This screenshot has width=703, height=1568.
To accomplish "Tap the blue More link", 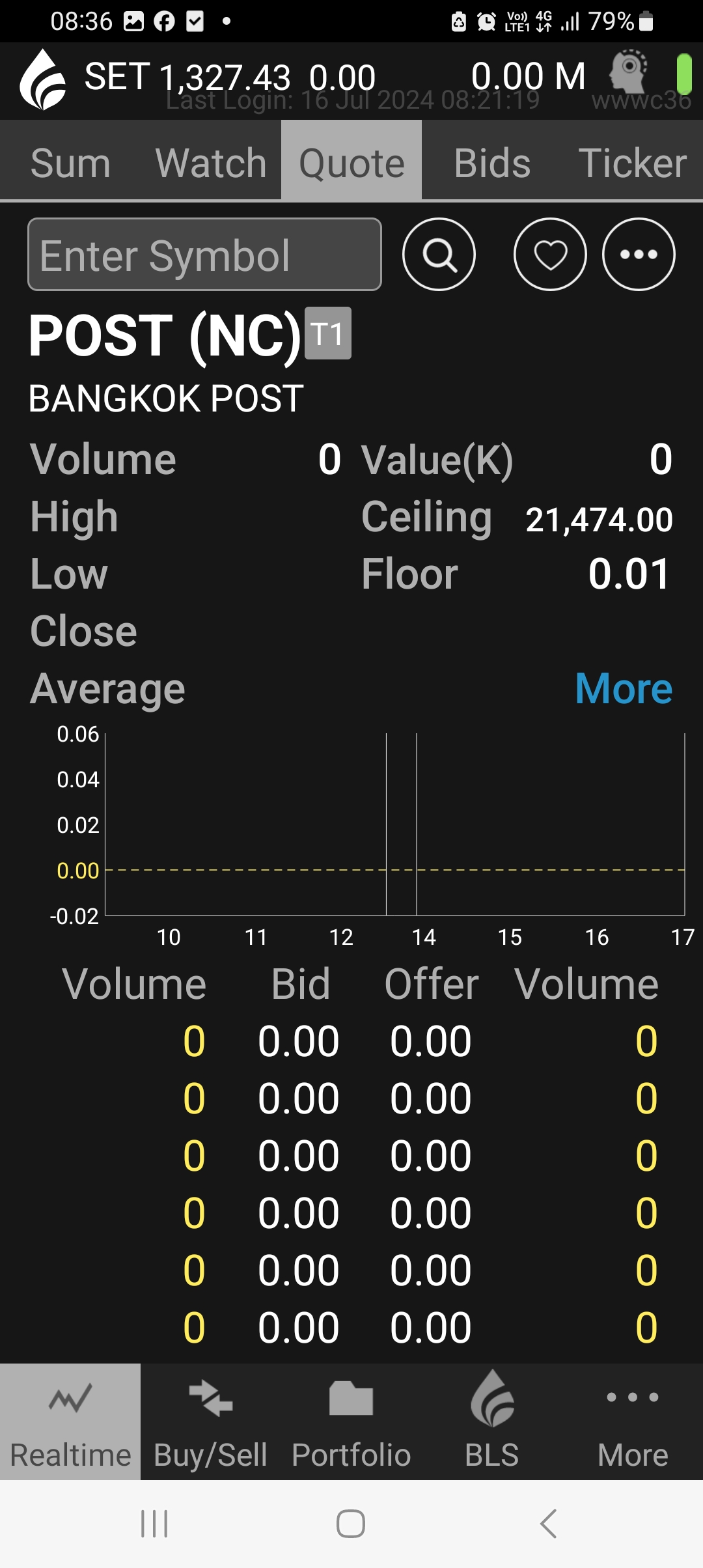I will (x=624, y=688).
